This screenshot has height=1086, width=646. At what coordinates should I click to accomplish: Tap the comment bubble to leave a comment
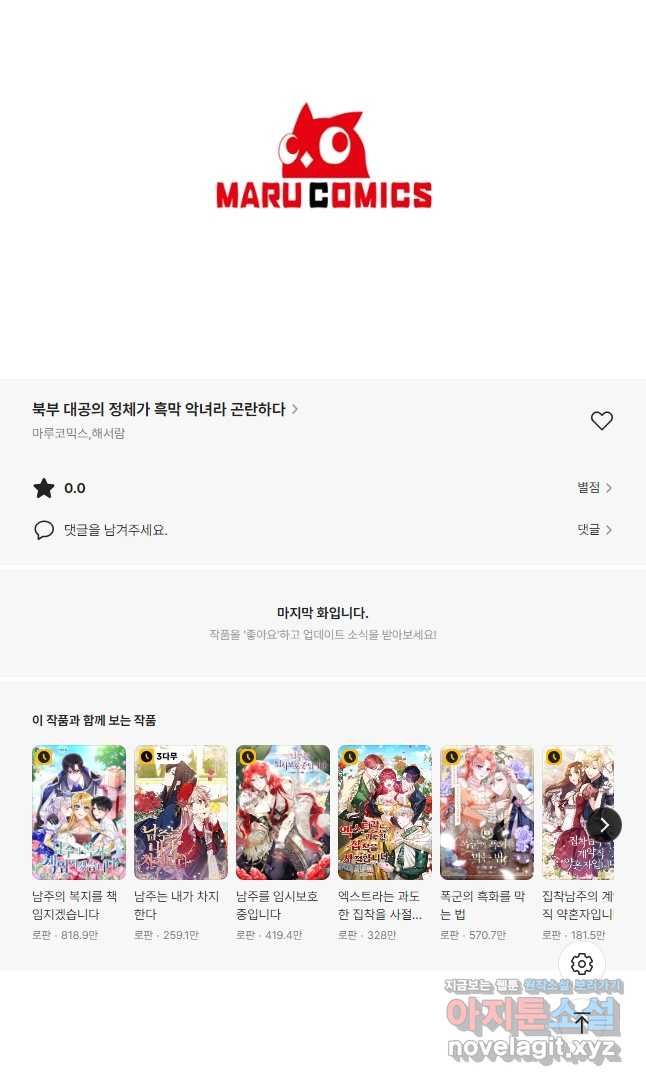(x=44, y=530)
